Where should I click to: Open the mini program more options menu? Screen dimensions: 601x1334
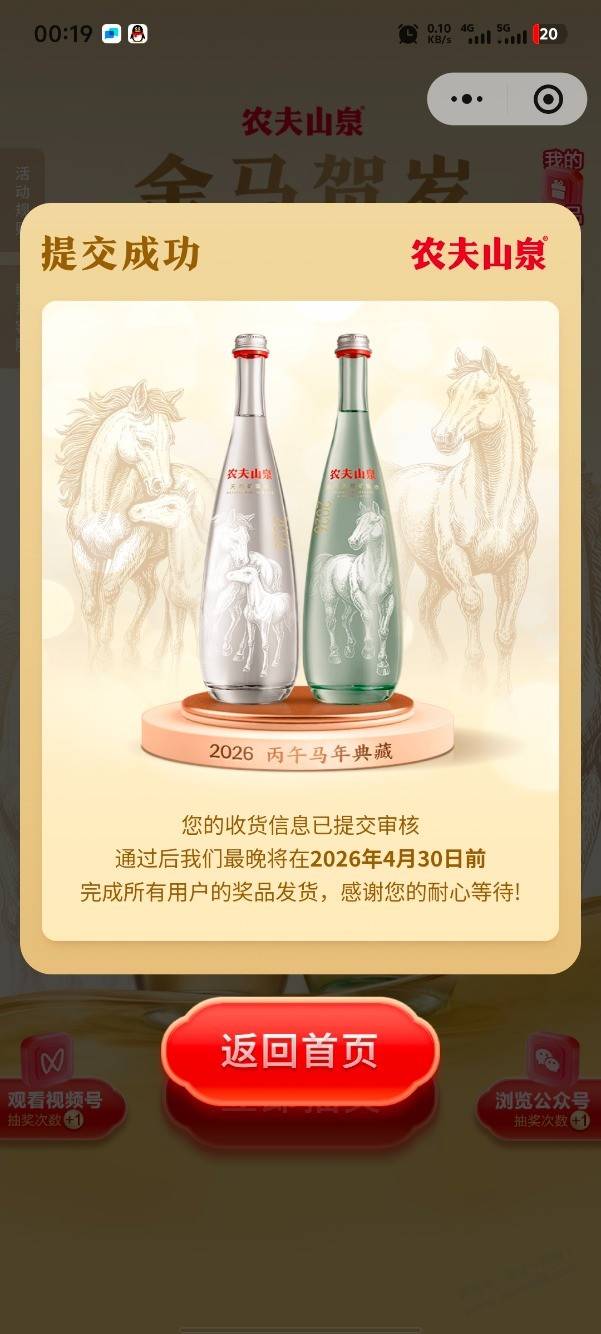coord(467,99)
